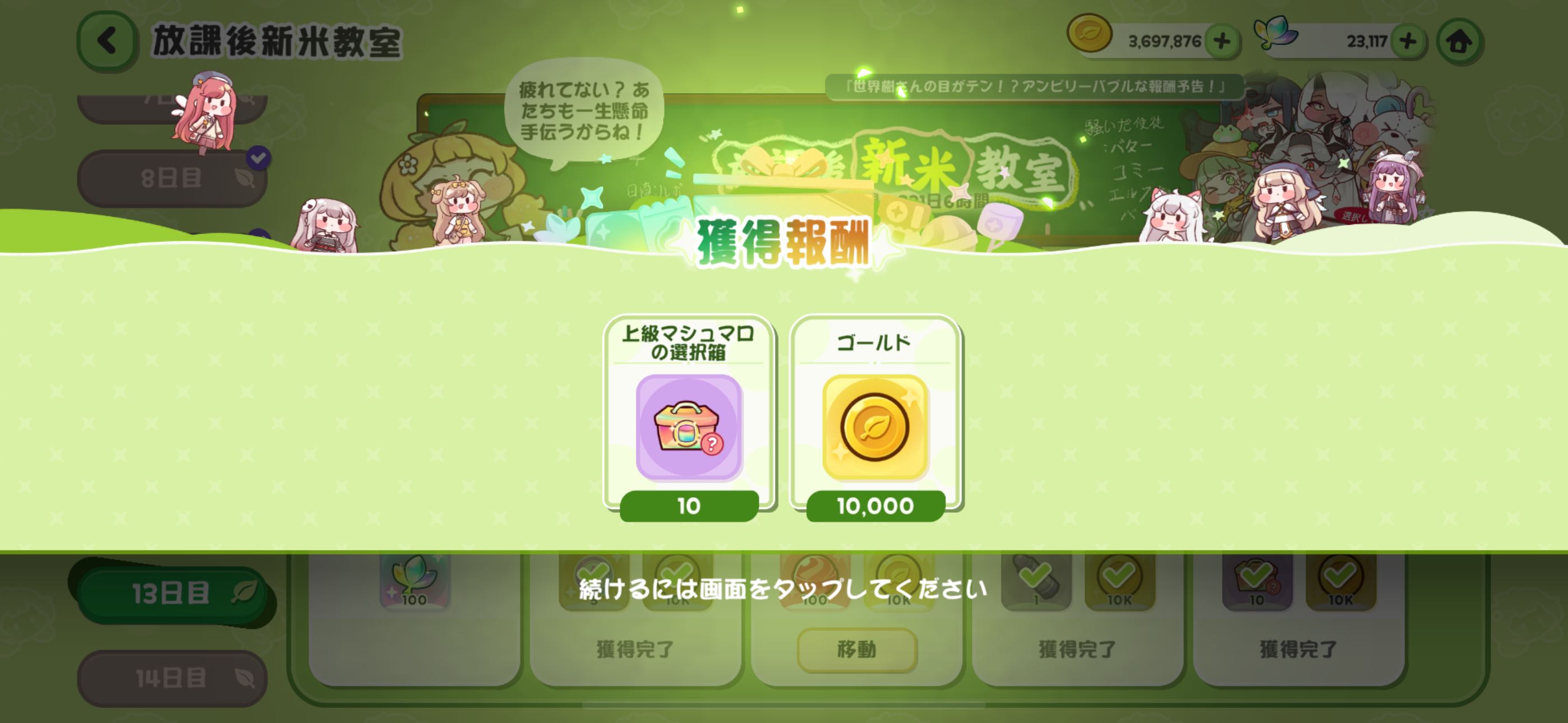Select the 13日目 day tab

click(x=172, y=594)
